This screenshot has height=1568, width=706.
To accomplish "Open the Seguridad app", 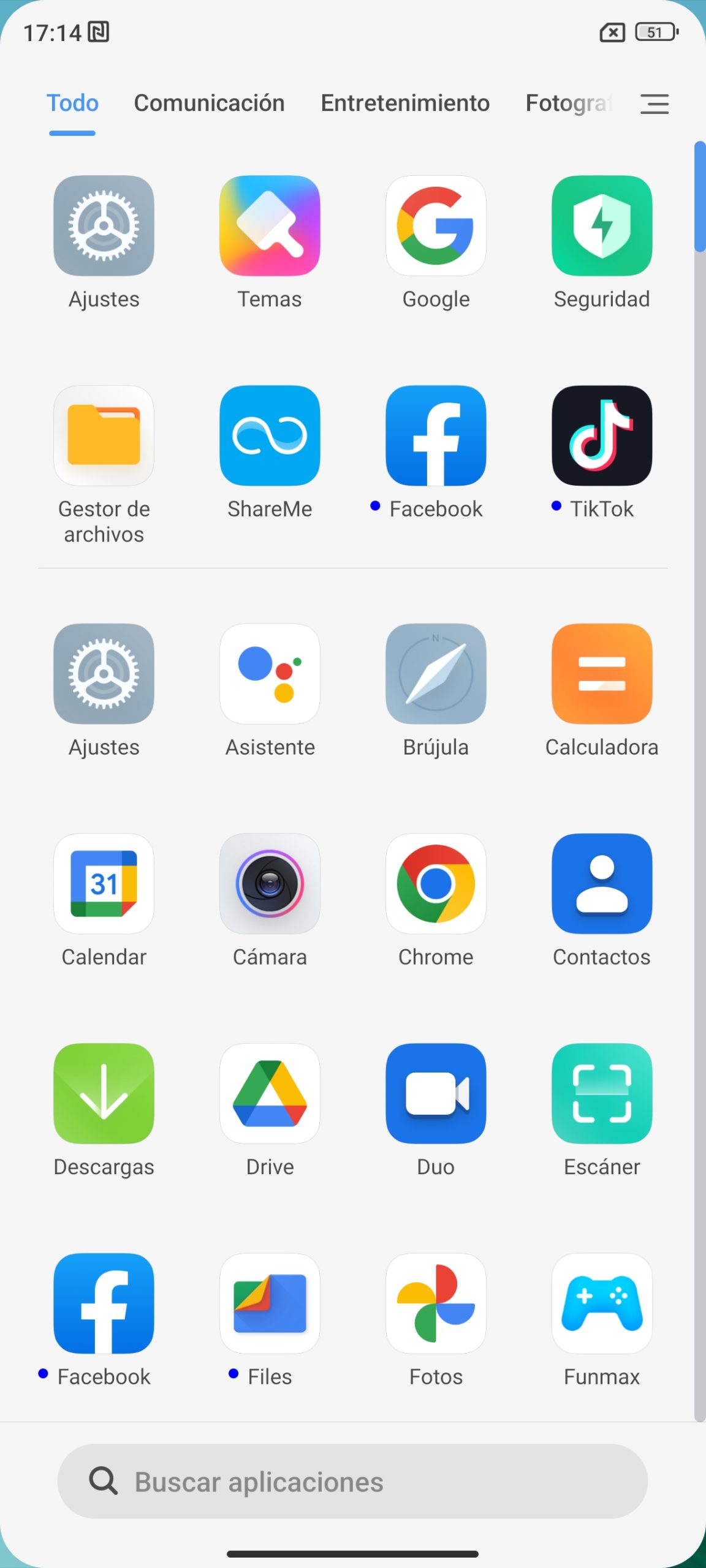I will (602, 226).
